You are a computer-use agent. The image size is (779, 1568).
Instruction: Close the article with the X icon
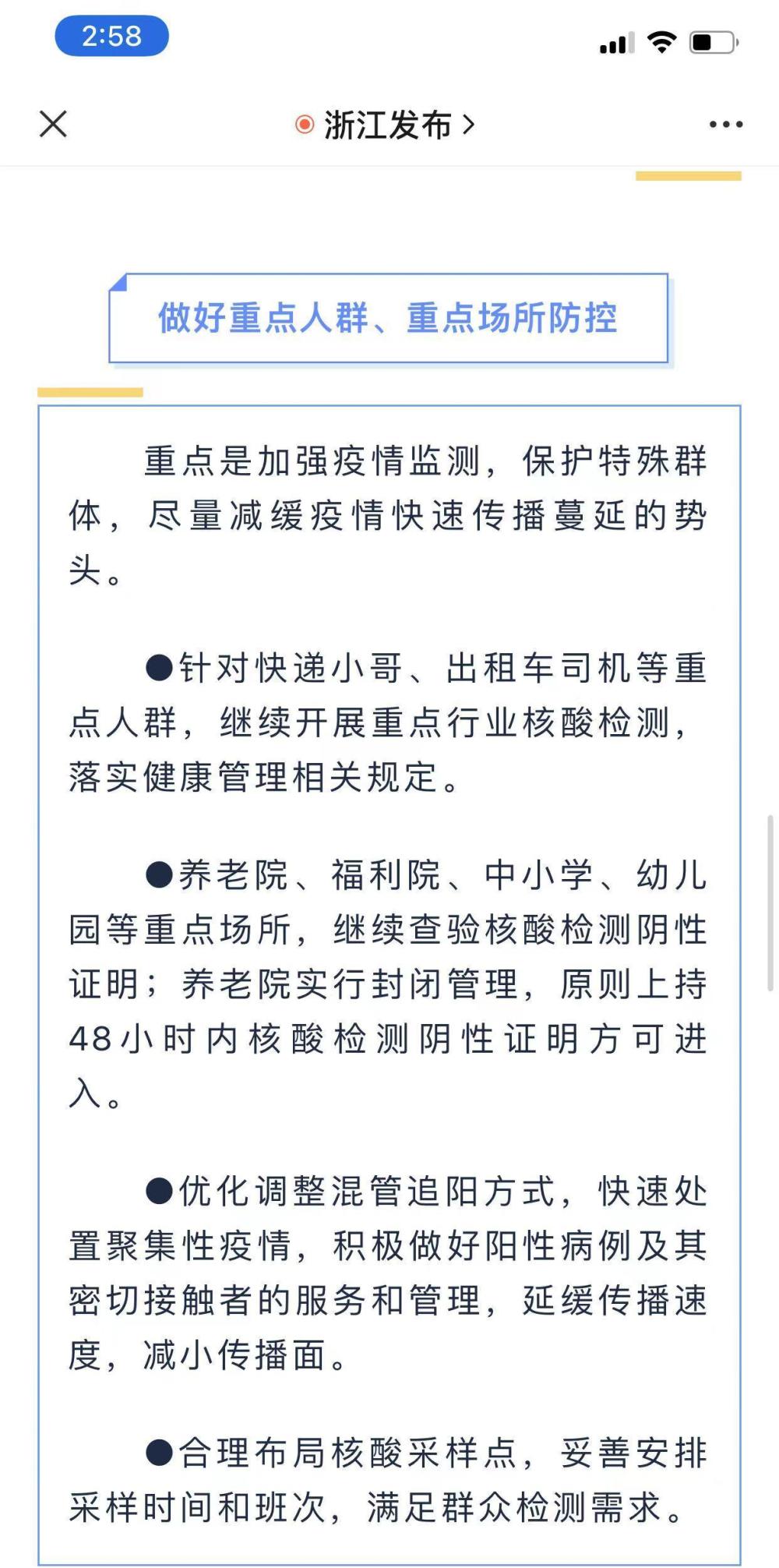tap(53, 124)
